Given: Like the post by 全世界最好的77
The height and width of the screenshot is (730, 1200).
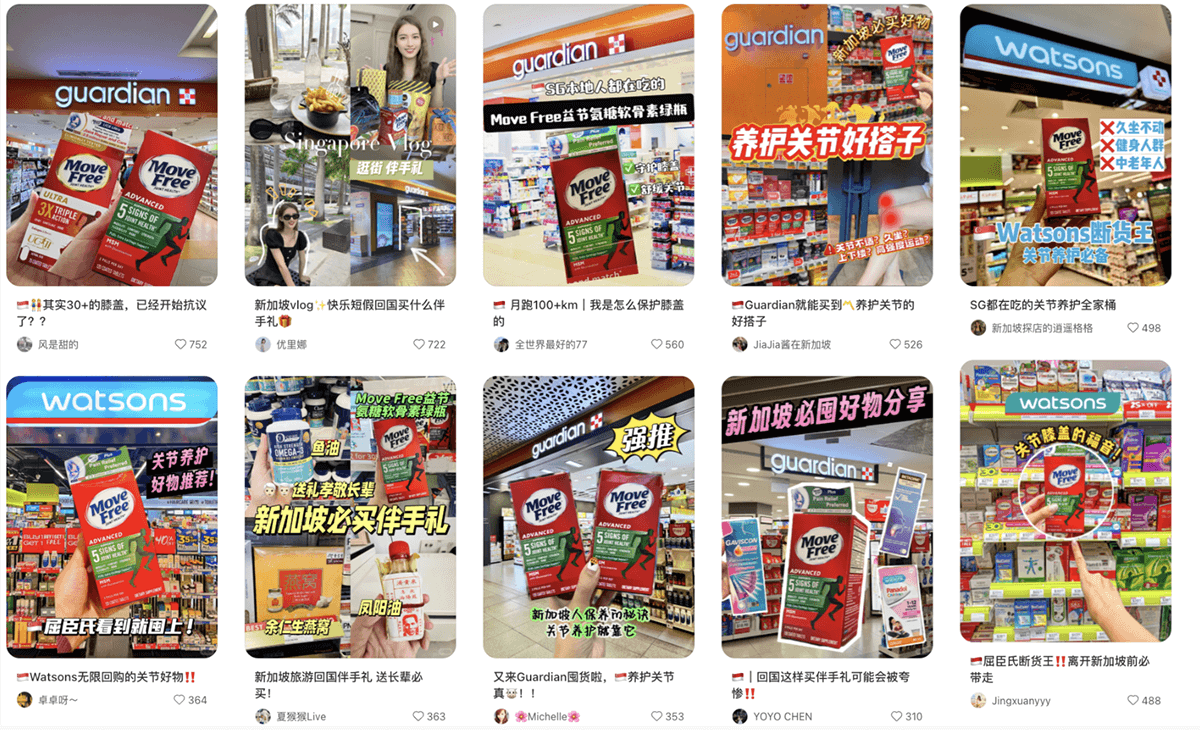Looking at the screenshot, I should (658, 344).
